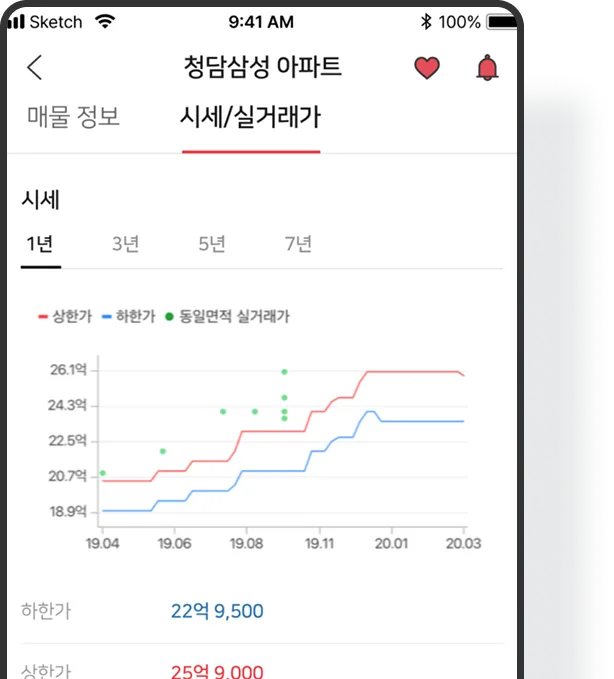Image resolution: width=614 pixels, height=679 pixels.
Task: Switch the chart to 3년
Action: 126,244
